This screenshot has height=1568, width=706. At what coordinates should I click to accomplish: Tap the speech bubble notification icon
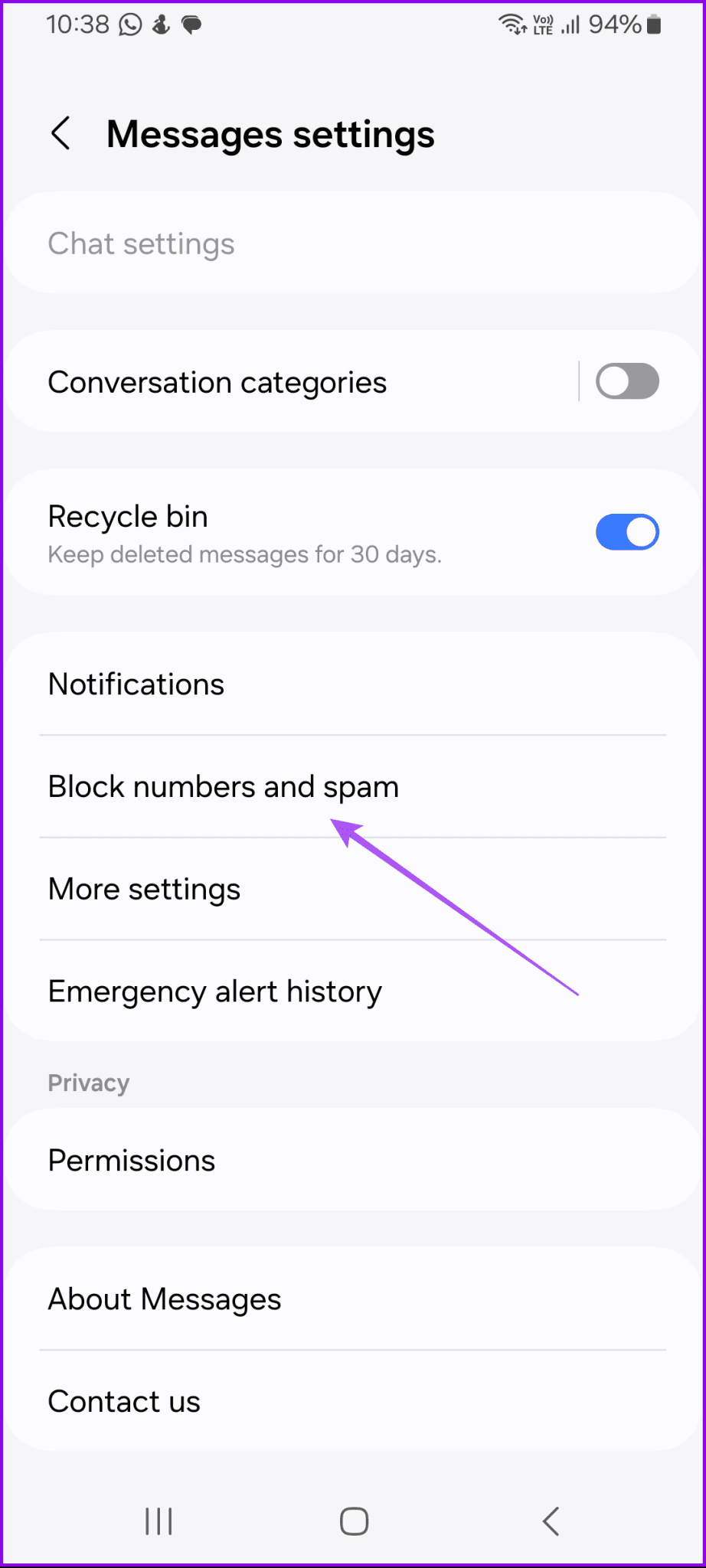(191, 24)
